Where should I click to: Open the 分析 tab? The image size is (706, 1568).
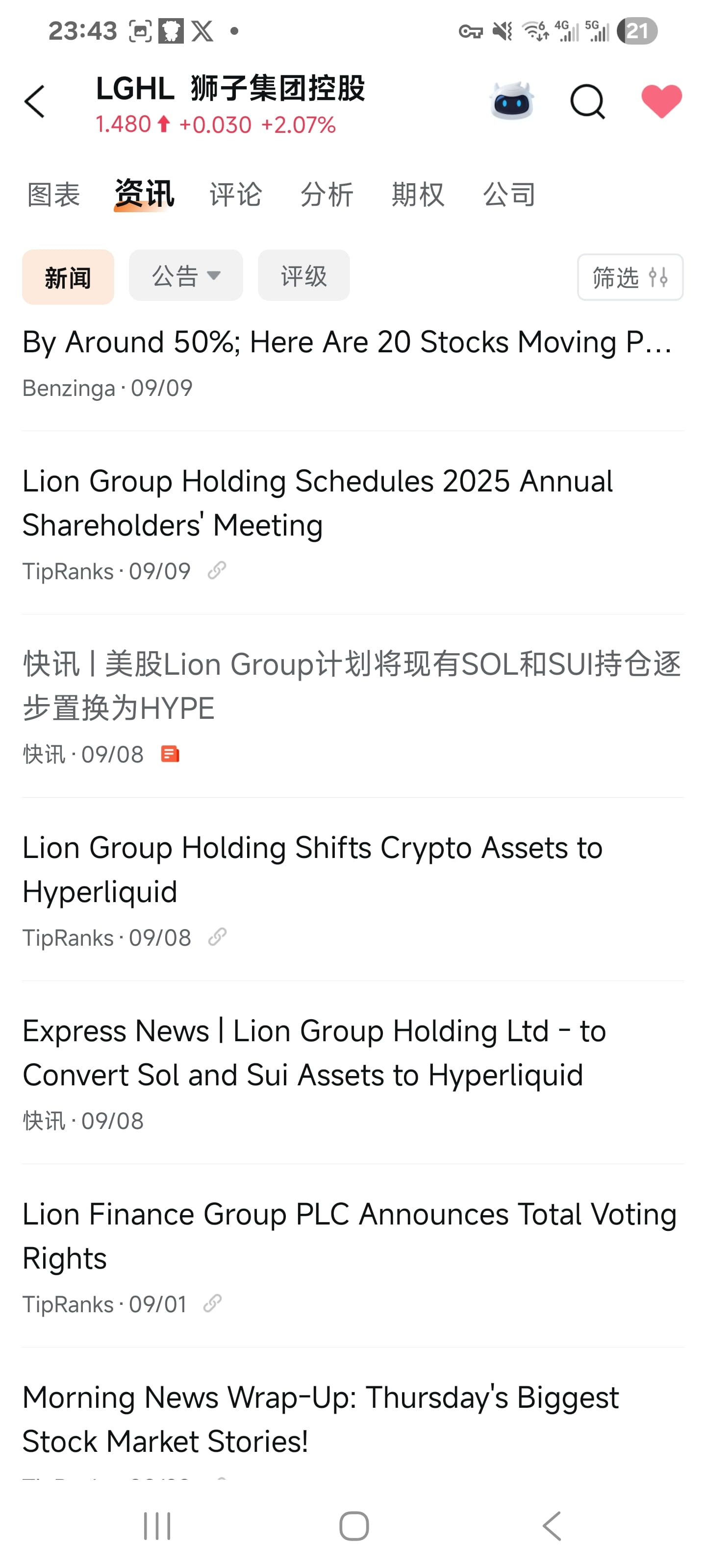[x=327, y=195]
